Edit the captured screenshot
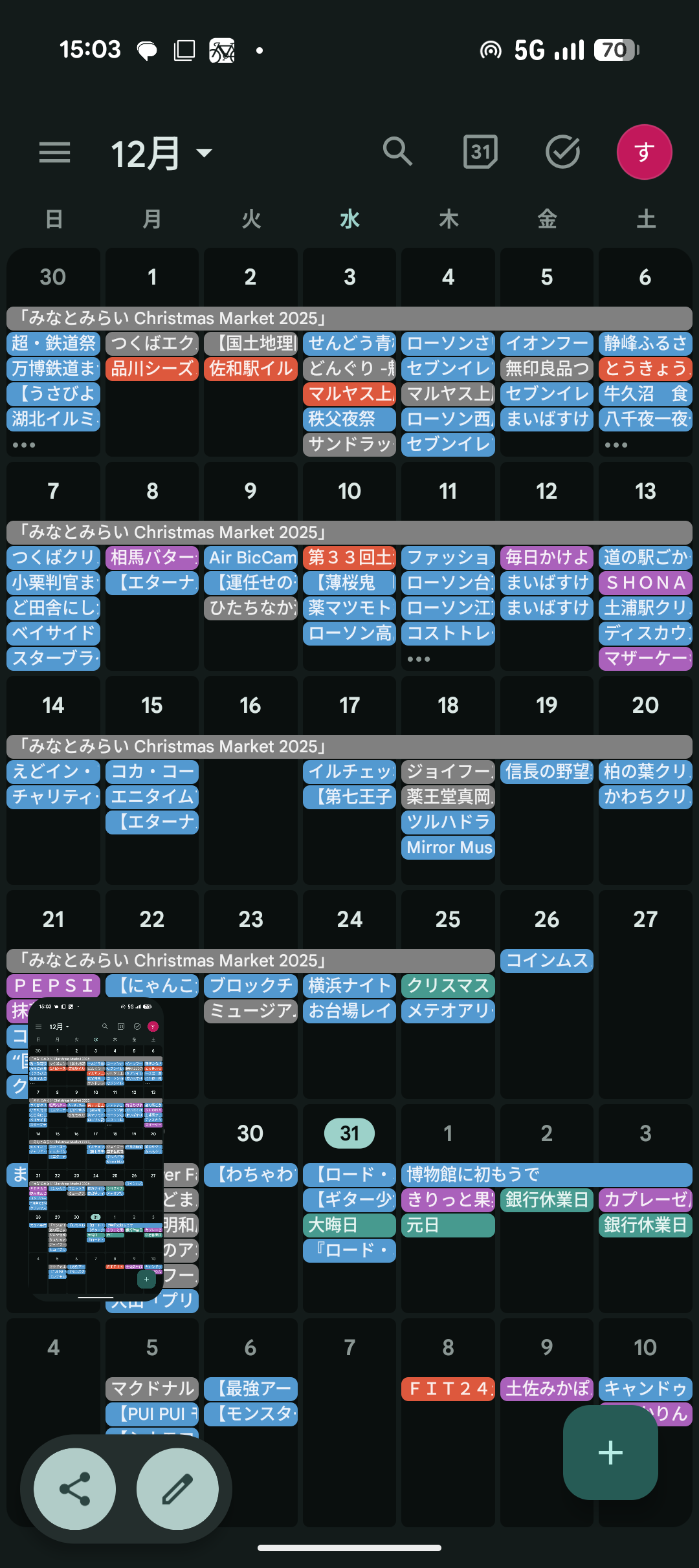This screenshot has width=699, height=1568. 177,1489
